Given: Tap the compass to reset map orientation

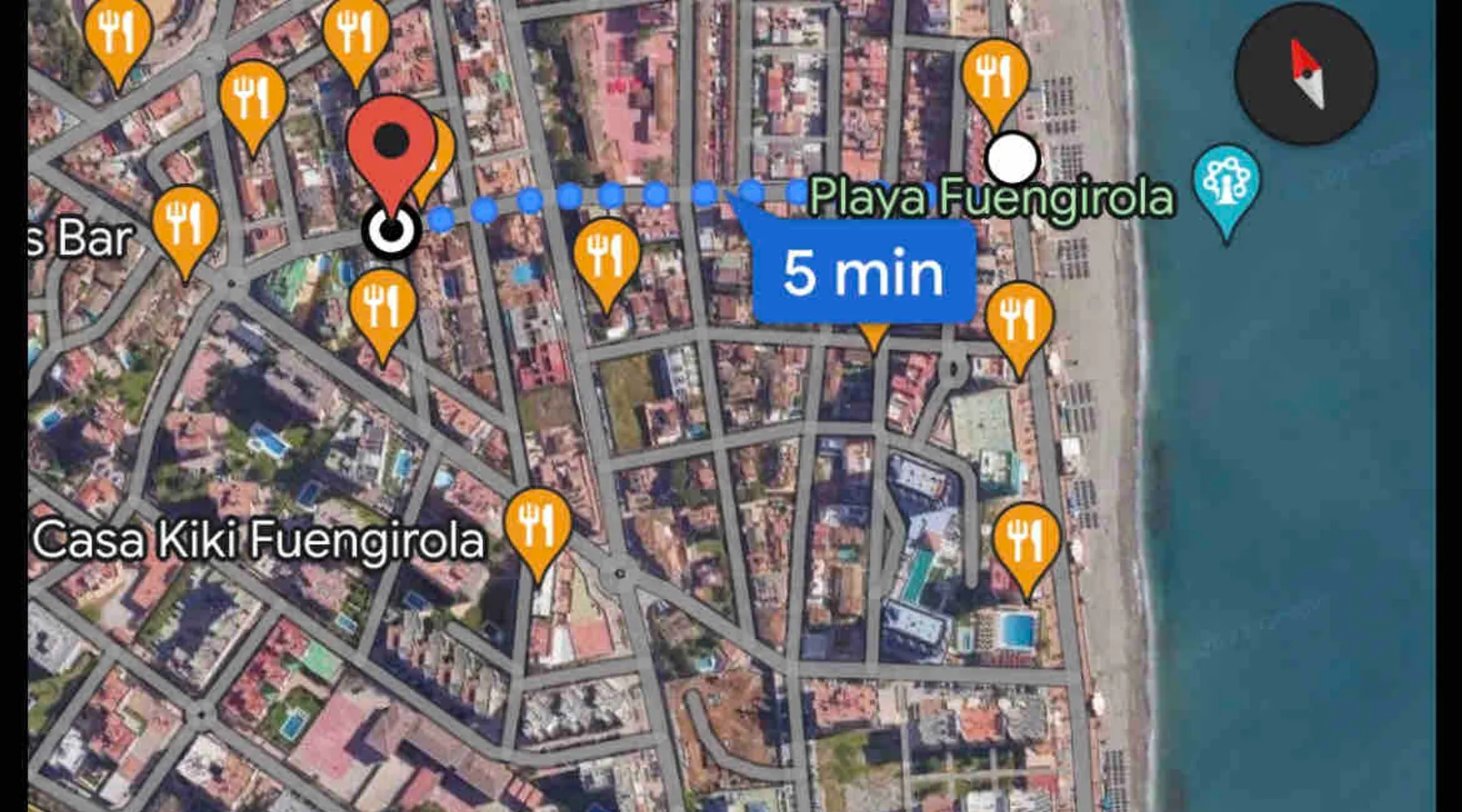Looking at the screenshot, I should (1306, 74).
